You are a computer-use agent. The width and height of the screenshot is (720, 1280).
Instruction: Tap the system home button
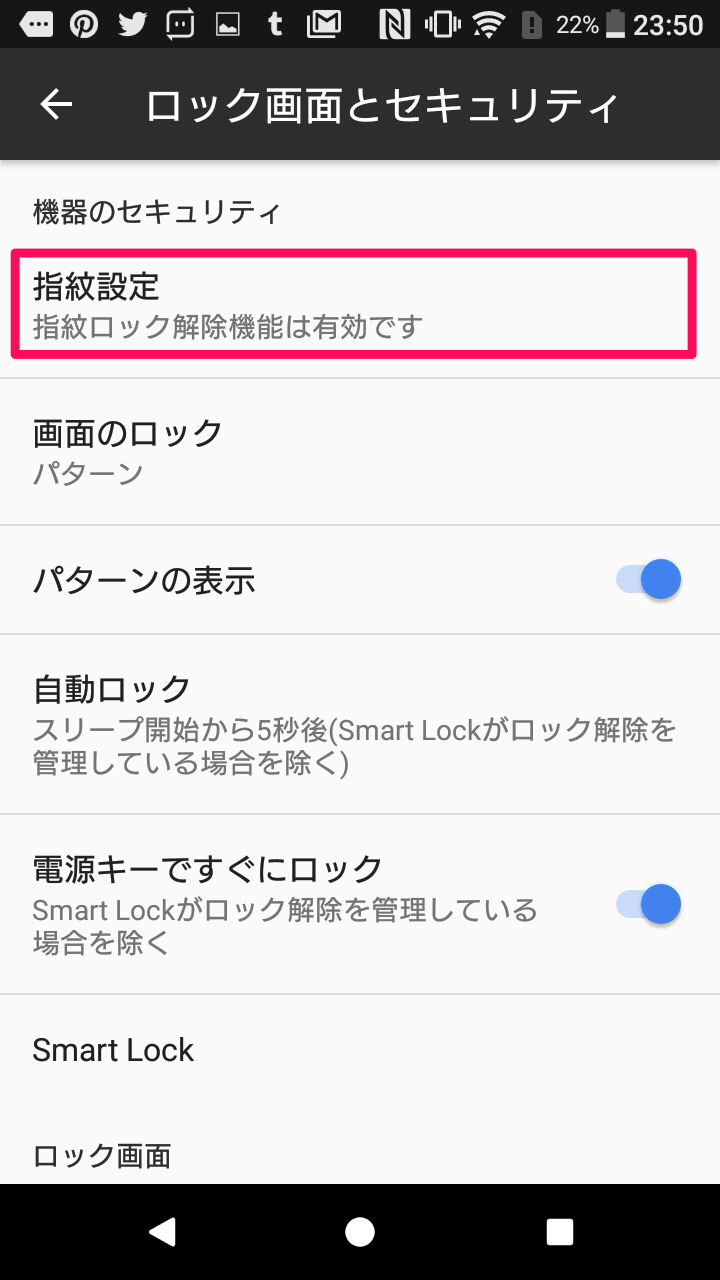360,1232
